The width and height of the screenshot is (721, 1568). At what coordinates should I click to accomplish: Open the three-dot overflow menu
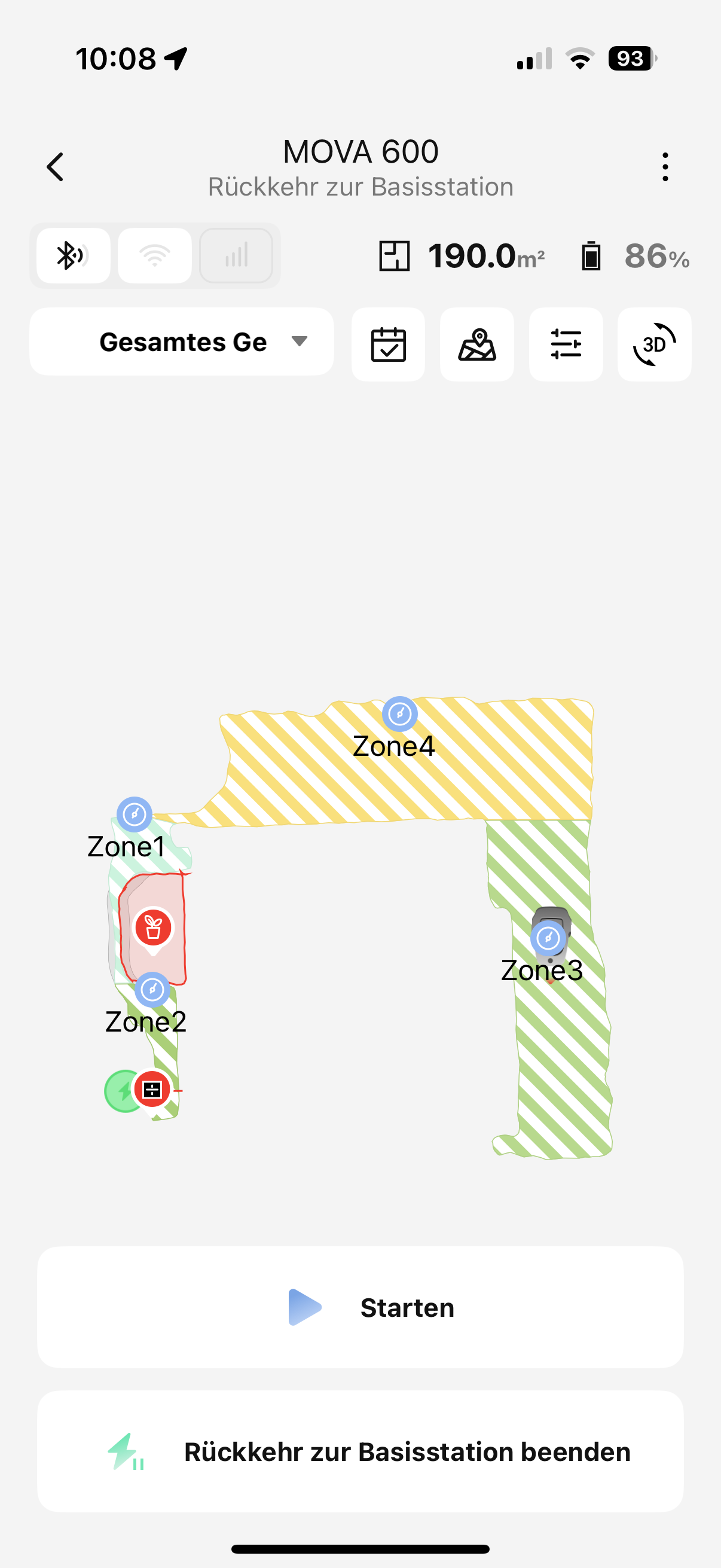pyautogui.click(x=665, y=167)
